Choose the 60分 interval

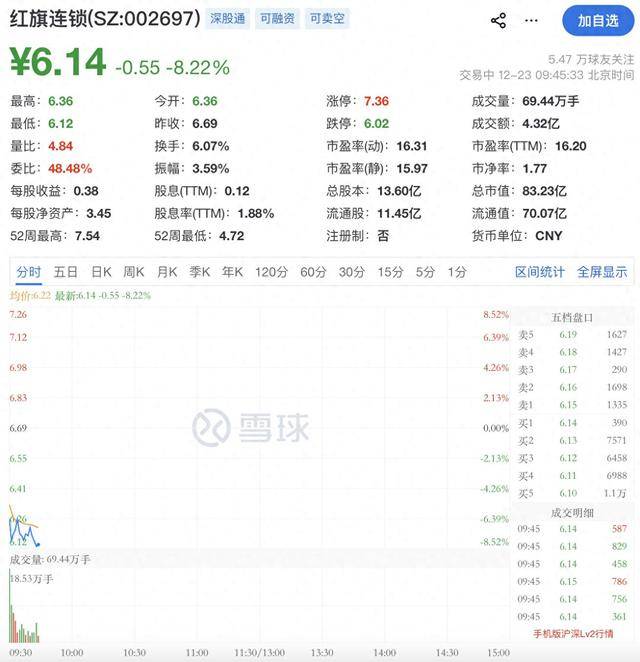[313, 272]
